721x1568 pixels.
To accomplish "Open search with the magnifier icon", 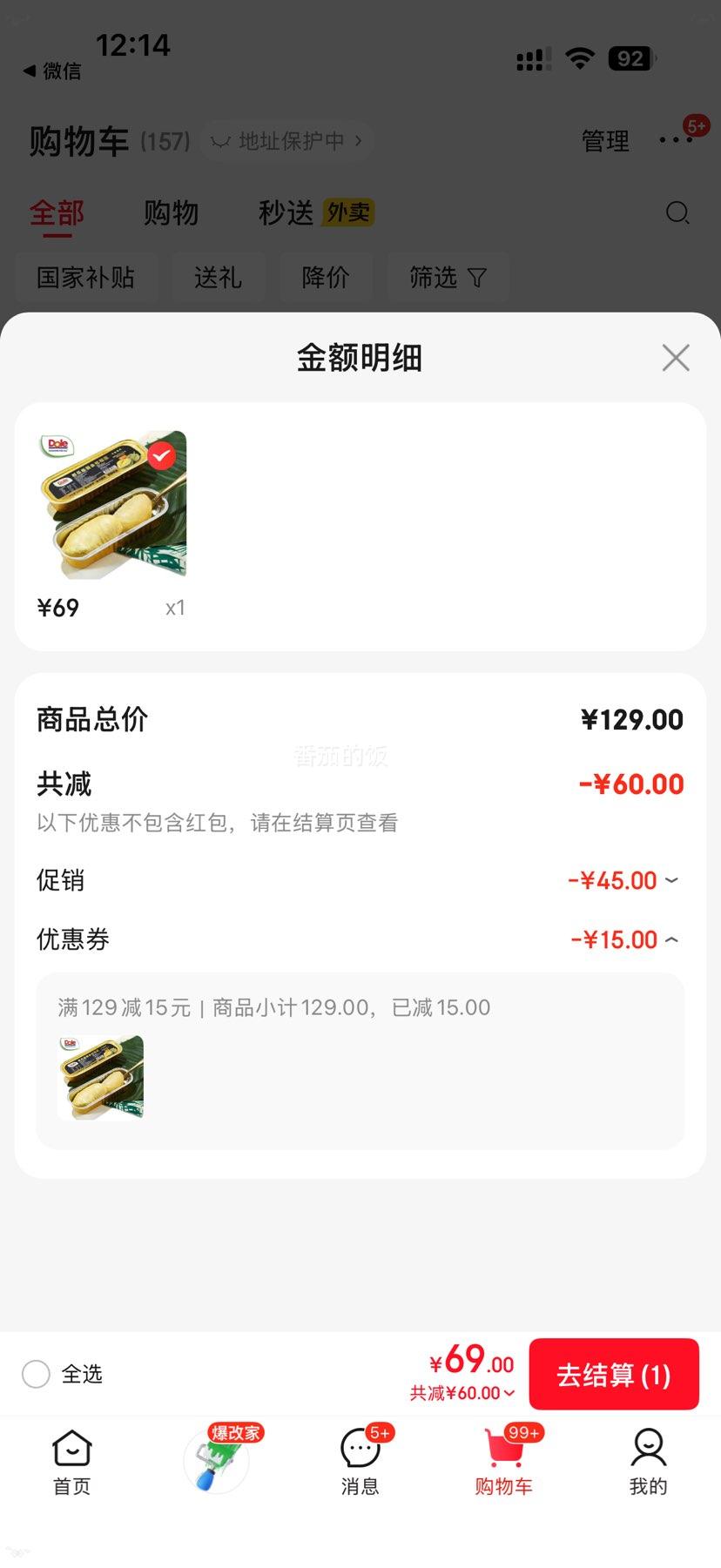I will pyautogui.click(x=677, y=213).
